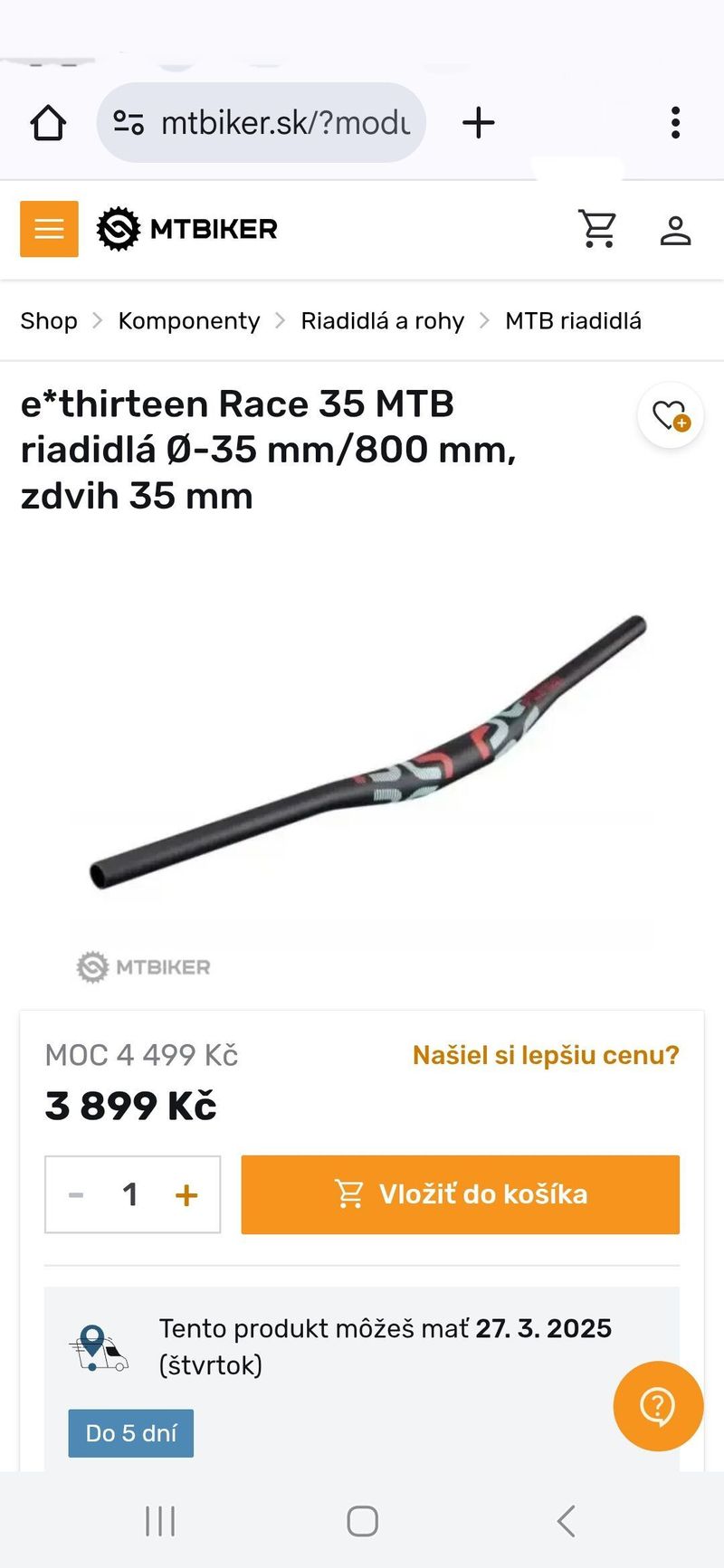The height and width of the screenshot is (1568, 724).
Task: Open the orange help chat bubble
Action: point(658,1406)
